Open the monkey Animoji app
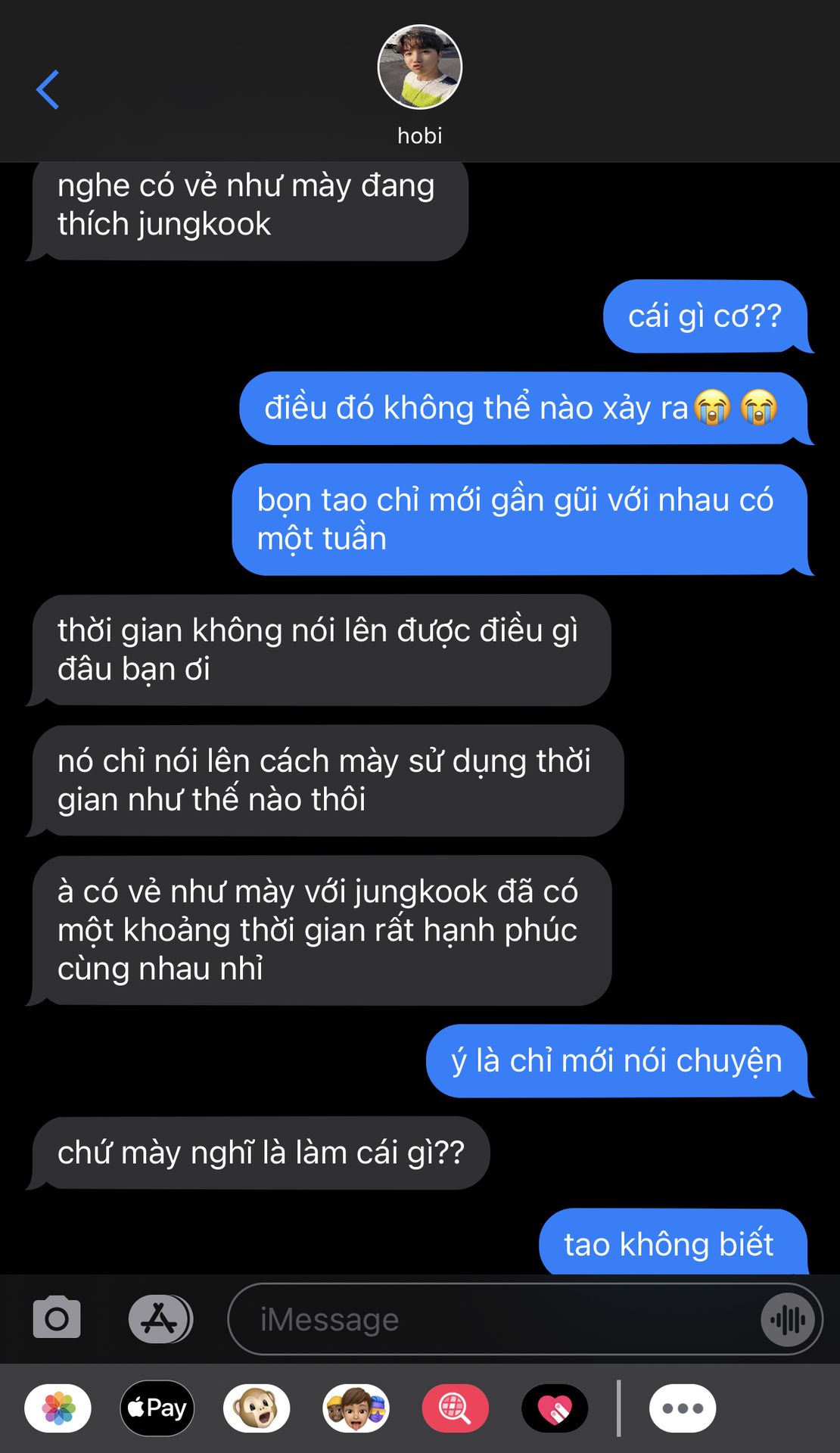This screenshot has height=1453, width=840. 257,1408
